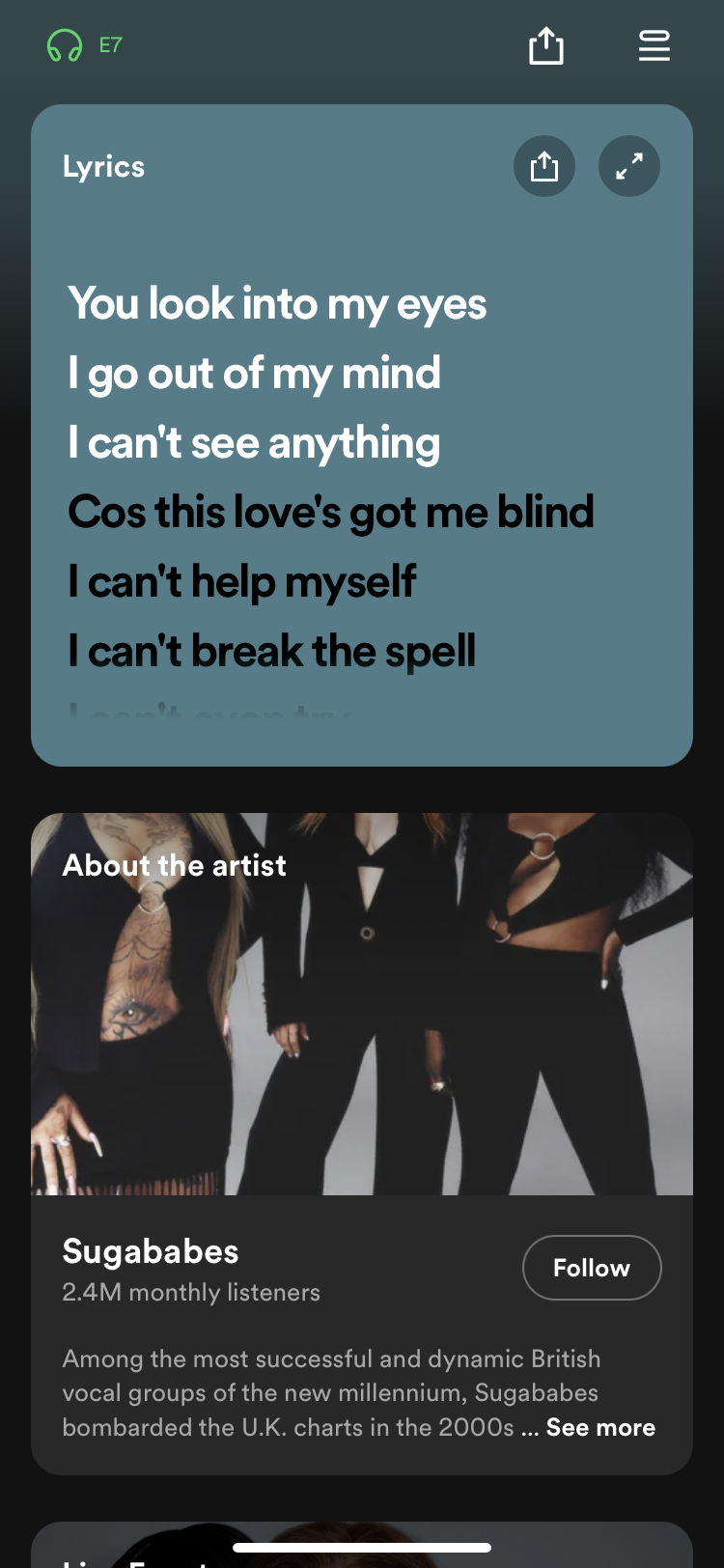Open the Lyrics card
724x1568 pixels.
362,435
